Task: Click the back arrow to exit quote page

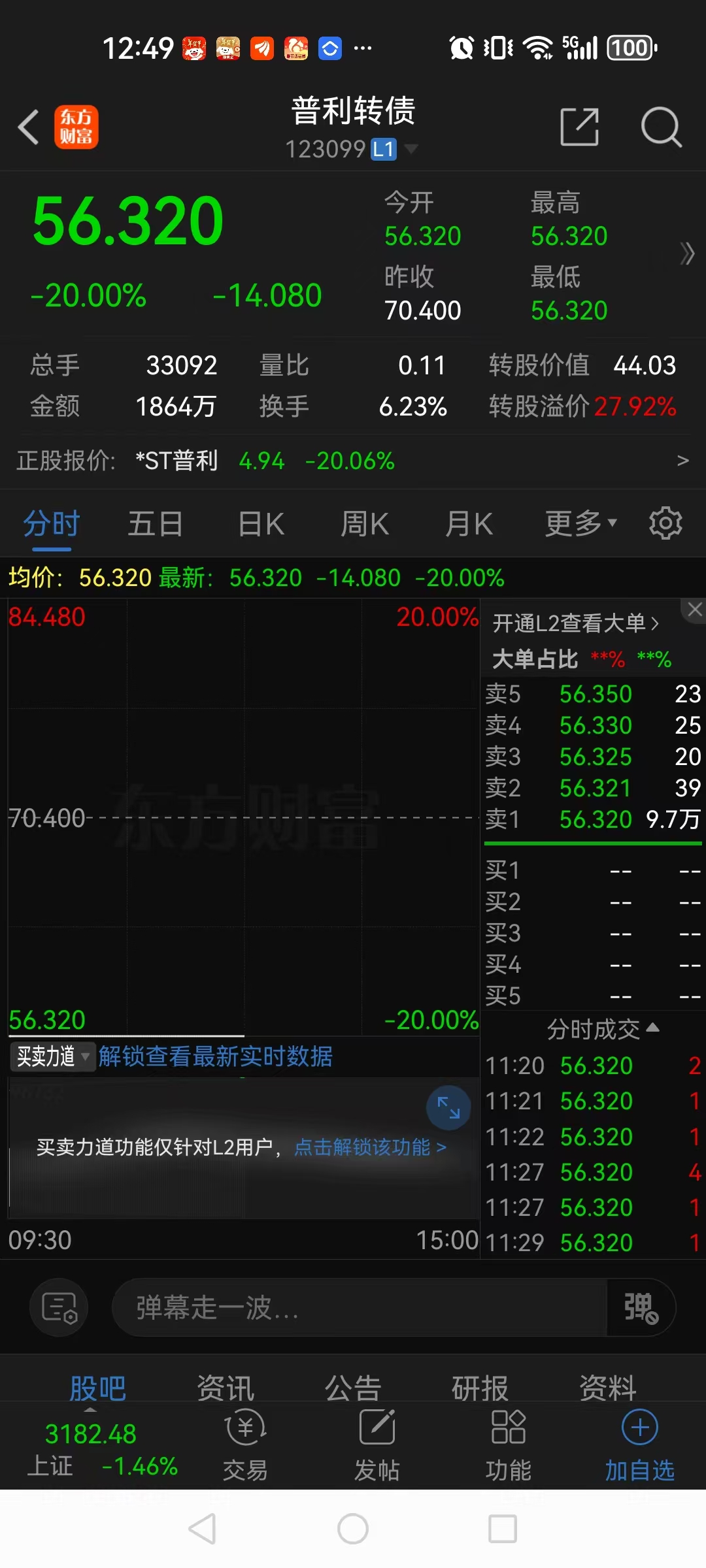Action: [x=29, y=128]
